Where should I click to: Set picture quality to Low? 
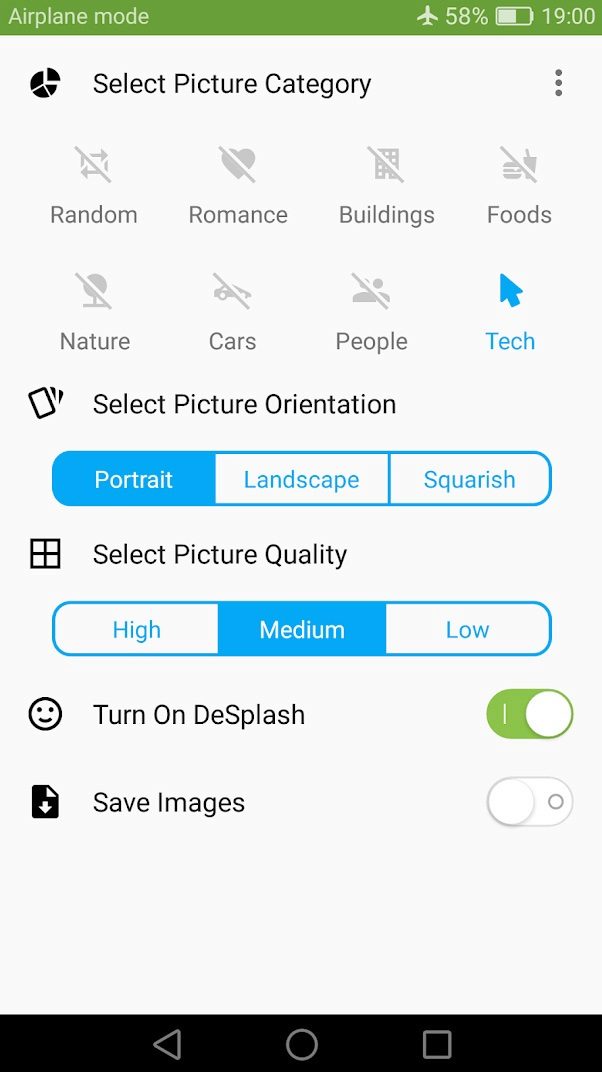point(468,629)
